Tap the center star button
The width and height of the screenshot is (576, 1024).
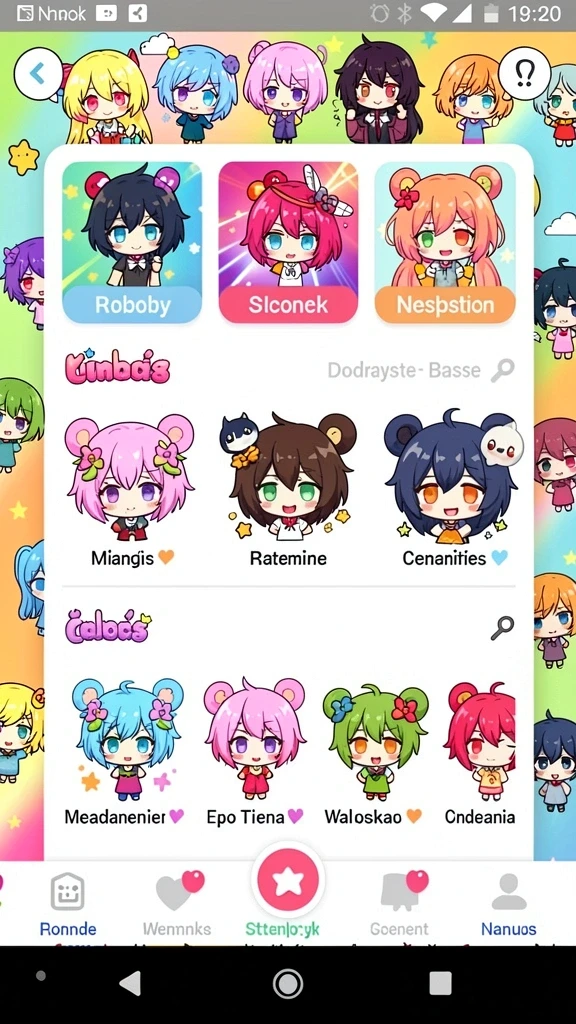[x=288, y=880]
